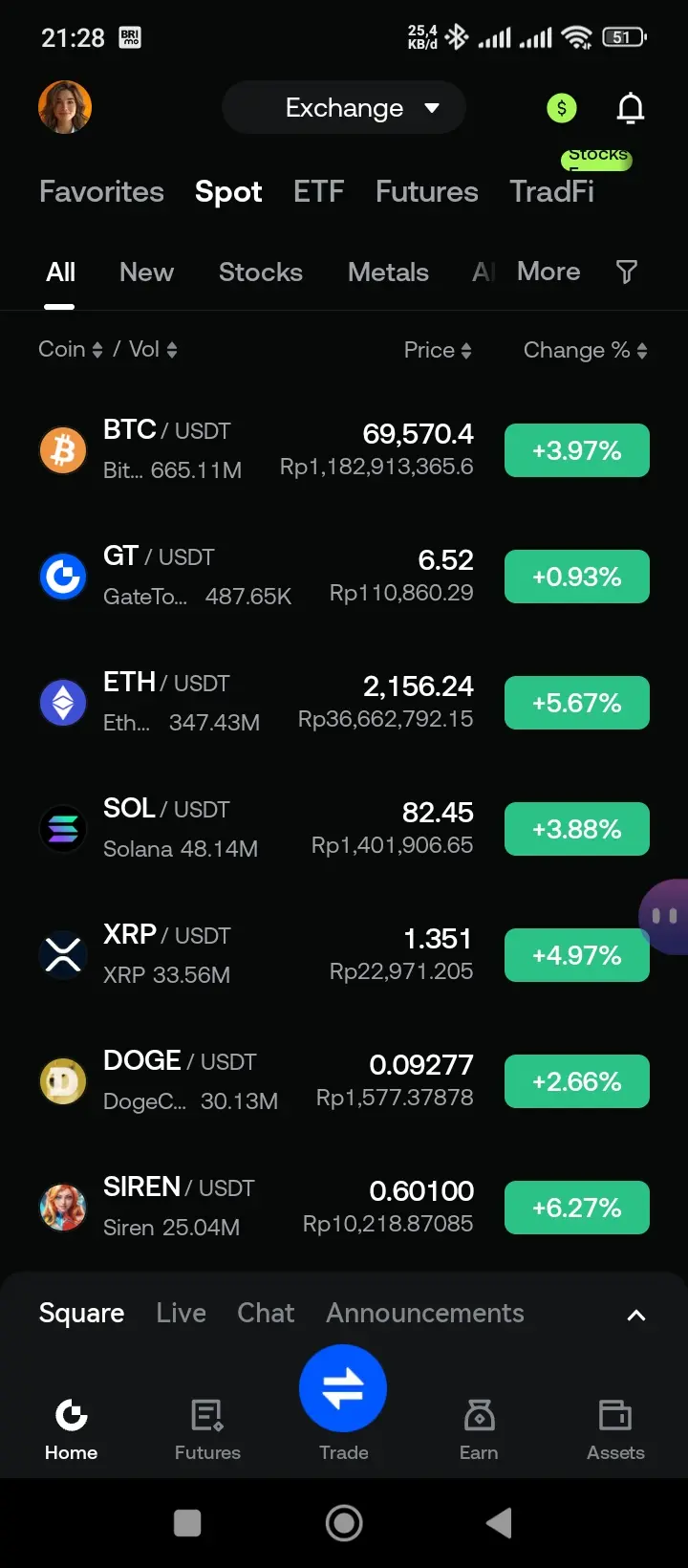The width and height of the screenshot is (688, 1568).
Task: Tap the green dollar icon
Action: (562, 108)
